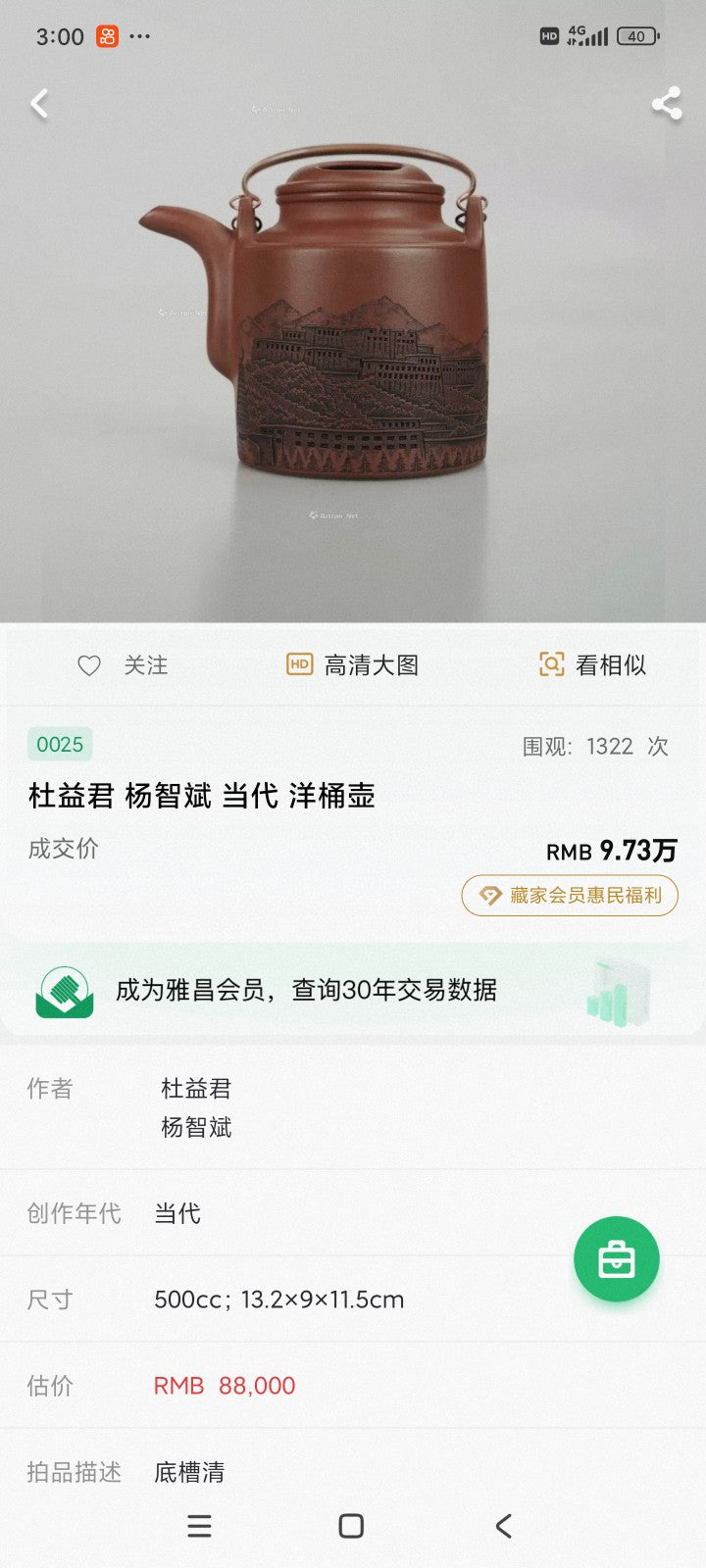The image size is (706, 1568).
Task: Share this auction lot
Action: (667, 103)
